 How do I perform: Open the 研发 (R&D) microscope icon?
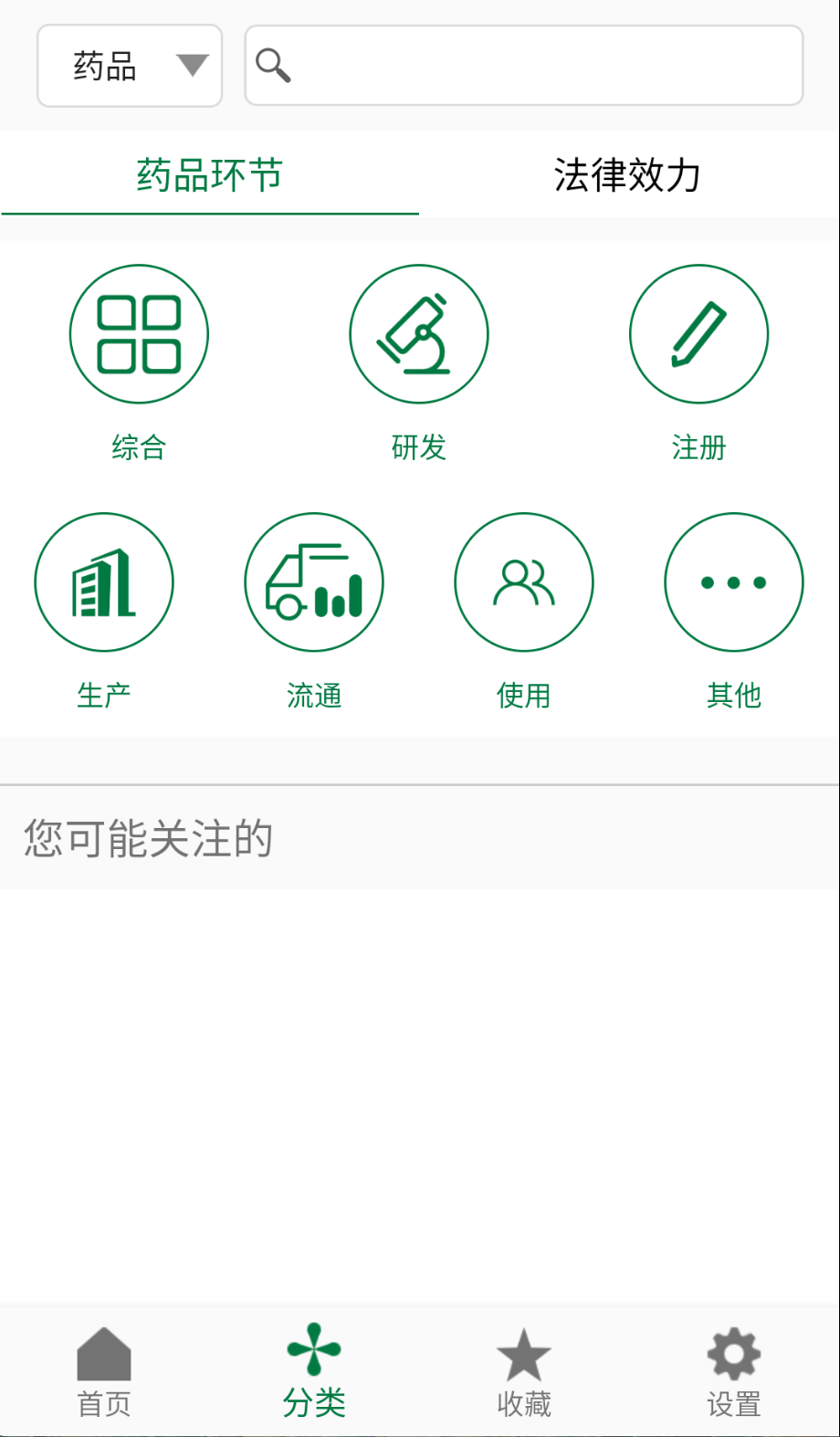pyautogui.click(x=418, y=334)
